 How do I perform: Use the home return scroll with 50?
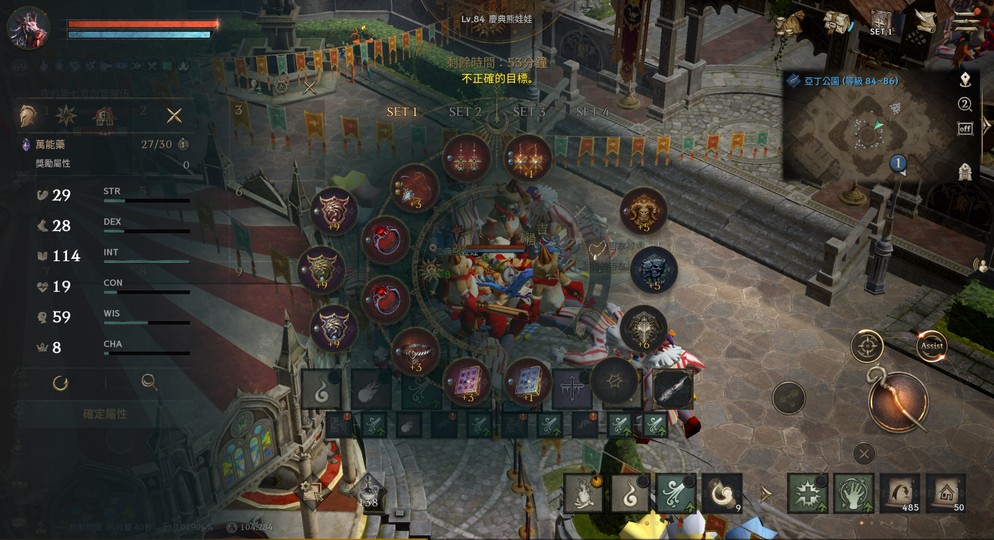point(945,492)
